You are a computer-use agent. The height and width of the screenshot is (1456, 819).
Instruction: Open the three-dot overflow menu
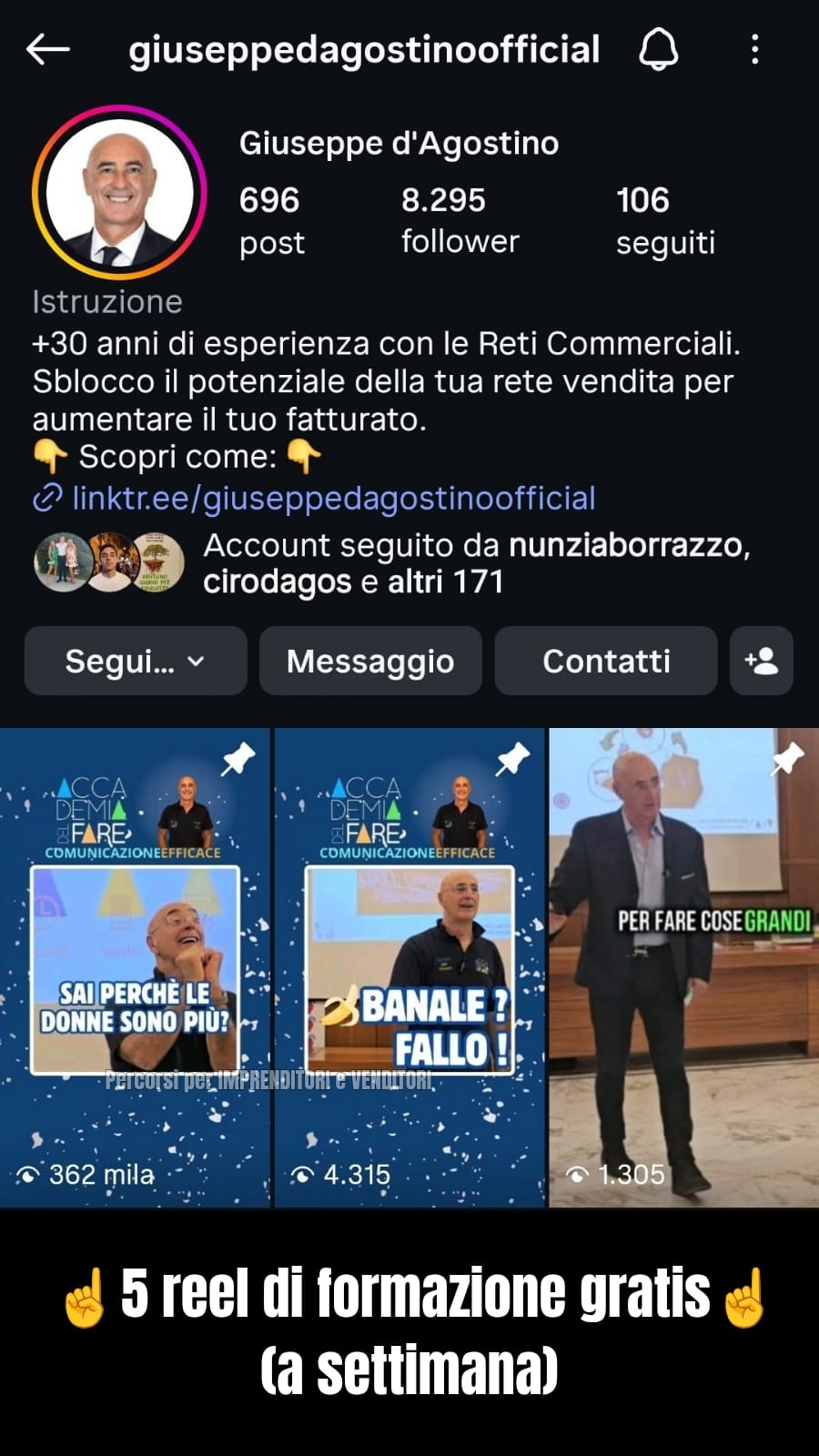(754, 49)
